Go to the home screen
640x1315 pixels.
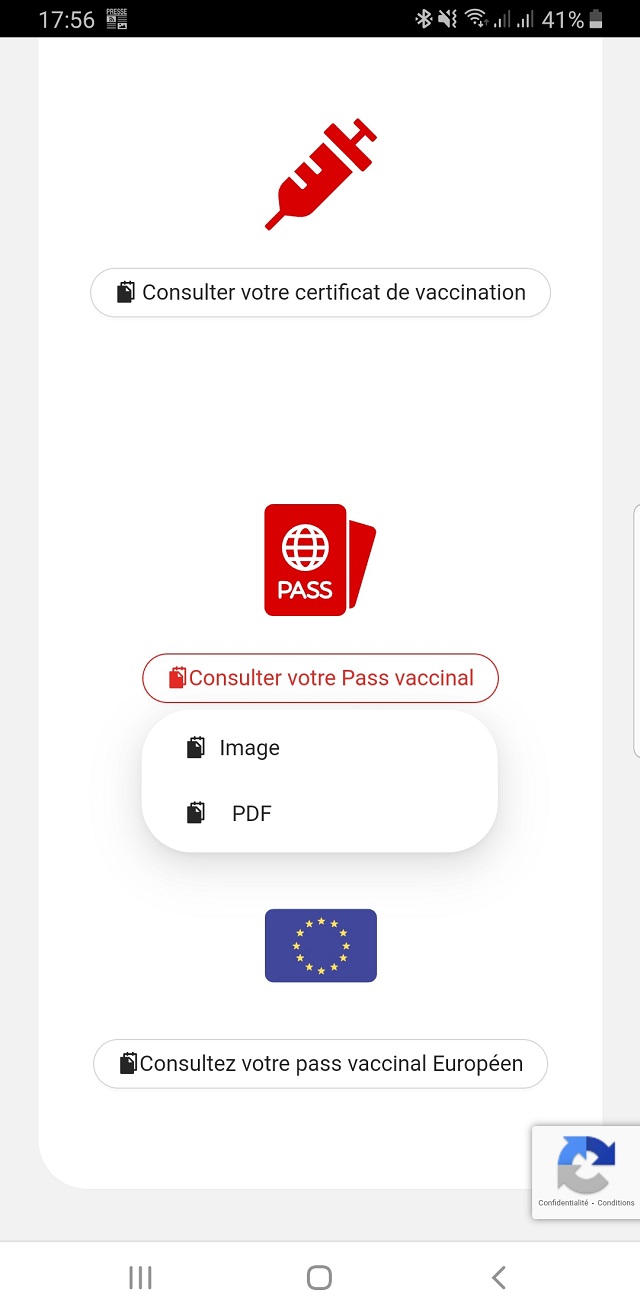[x=319, y=1277]
